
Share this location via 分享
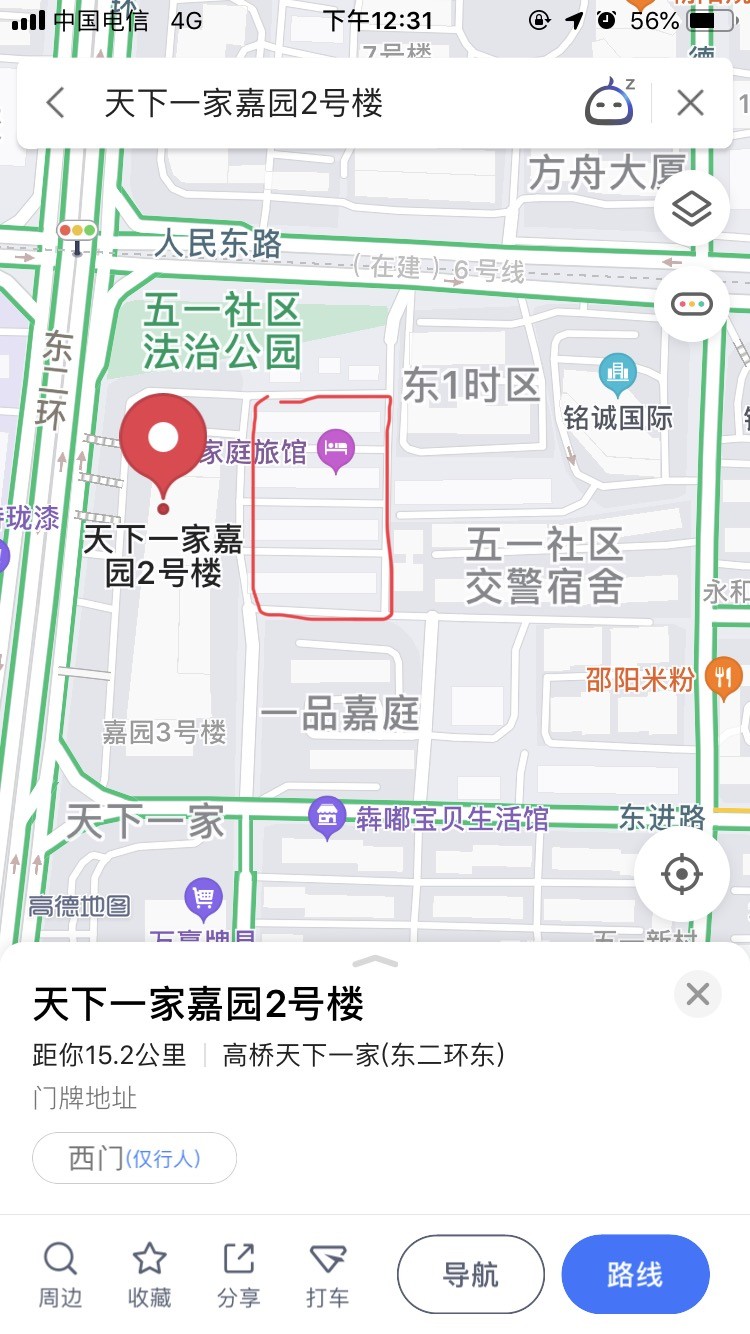tap(238, 1274)
